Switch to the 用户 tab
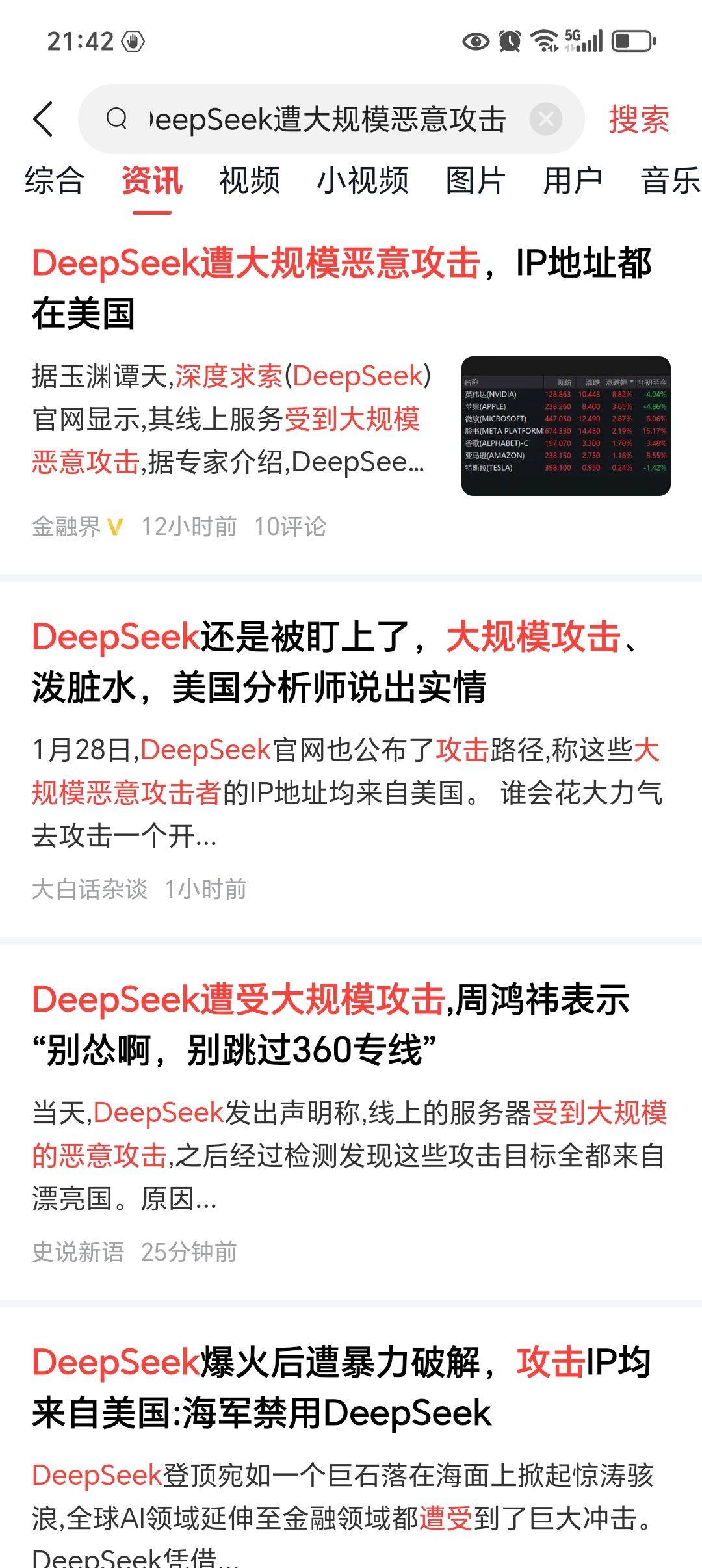Image resolution: width=702 pixels, height=1568 pixels. pos(573,180)
